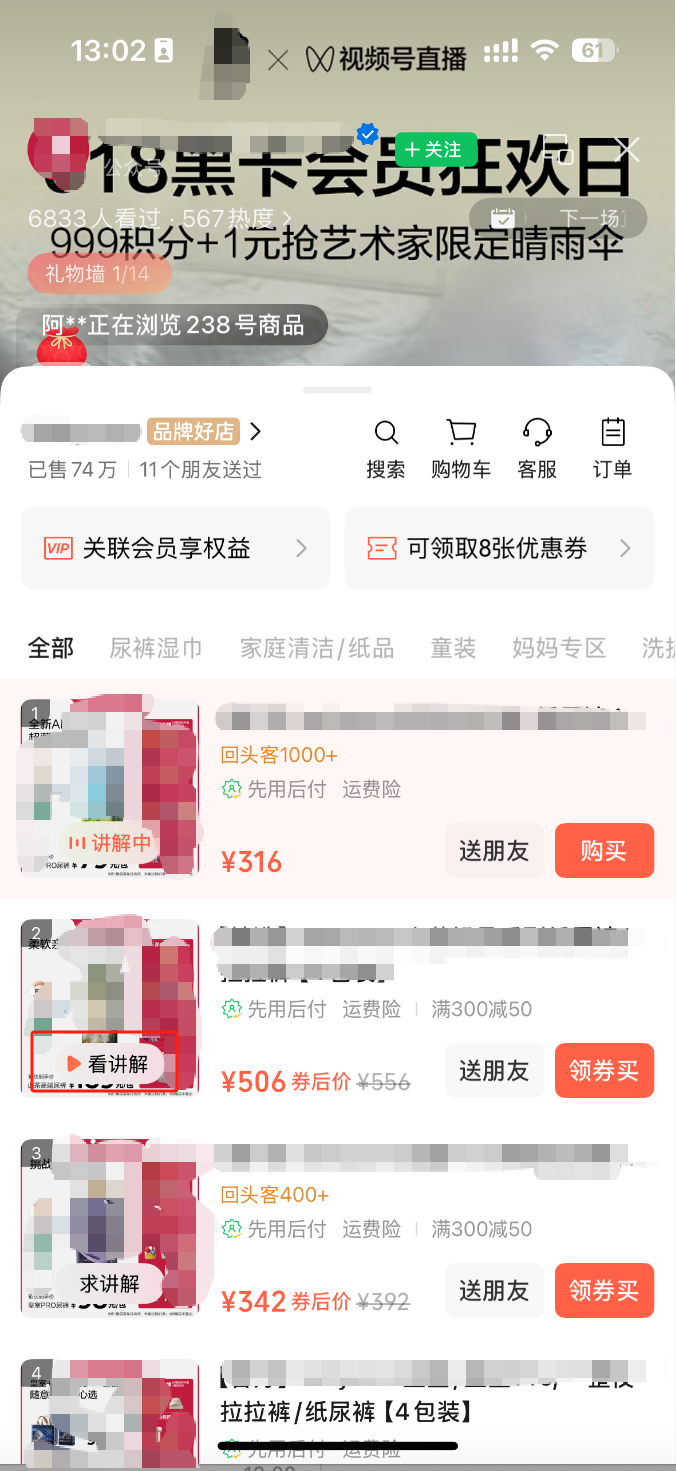
Task: Tap 购买 on the ¥316 product
Action: 604,851
